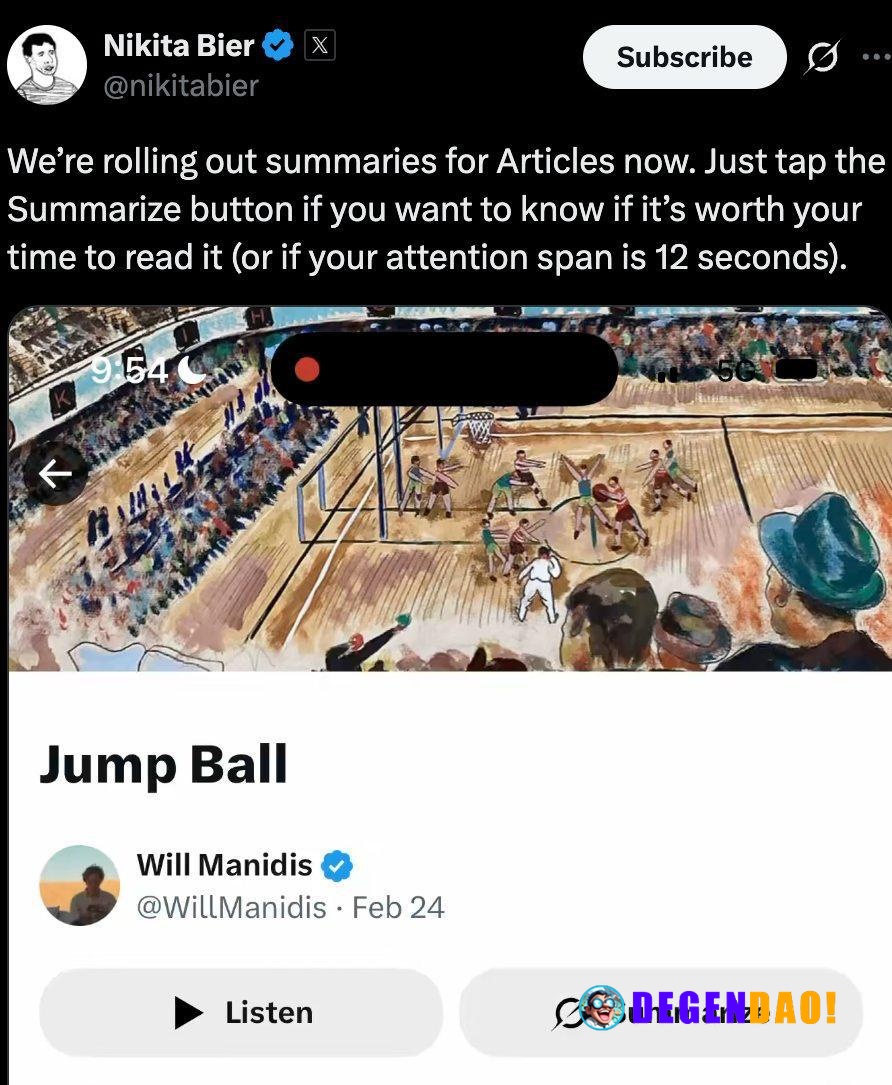The width and height of the screenshot is (892, 1085).
Task: Open the Feb 24 date link
Action: (400, 908)
